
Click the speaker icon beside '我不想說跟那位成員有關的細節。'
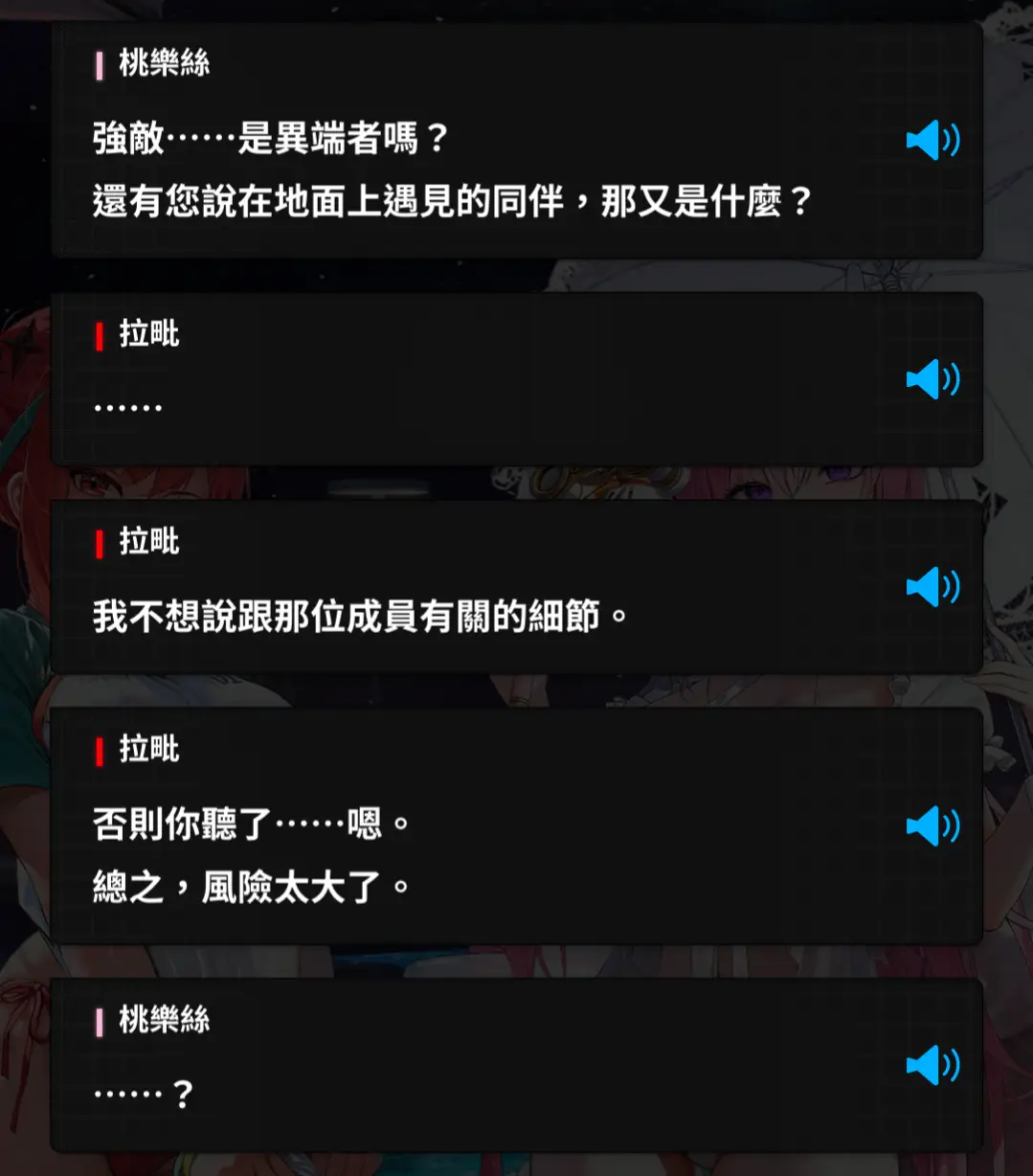[x=931, y=588]
